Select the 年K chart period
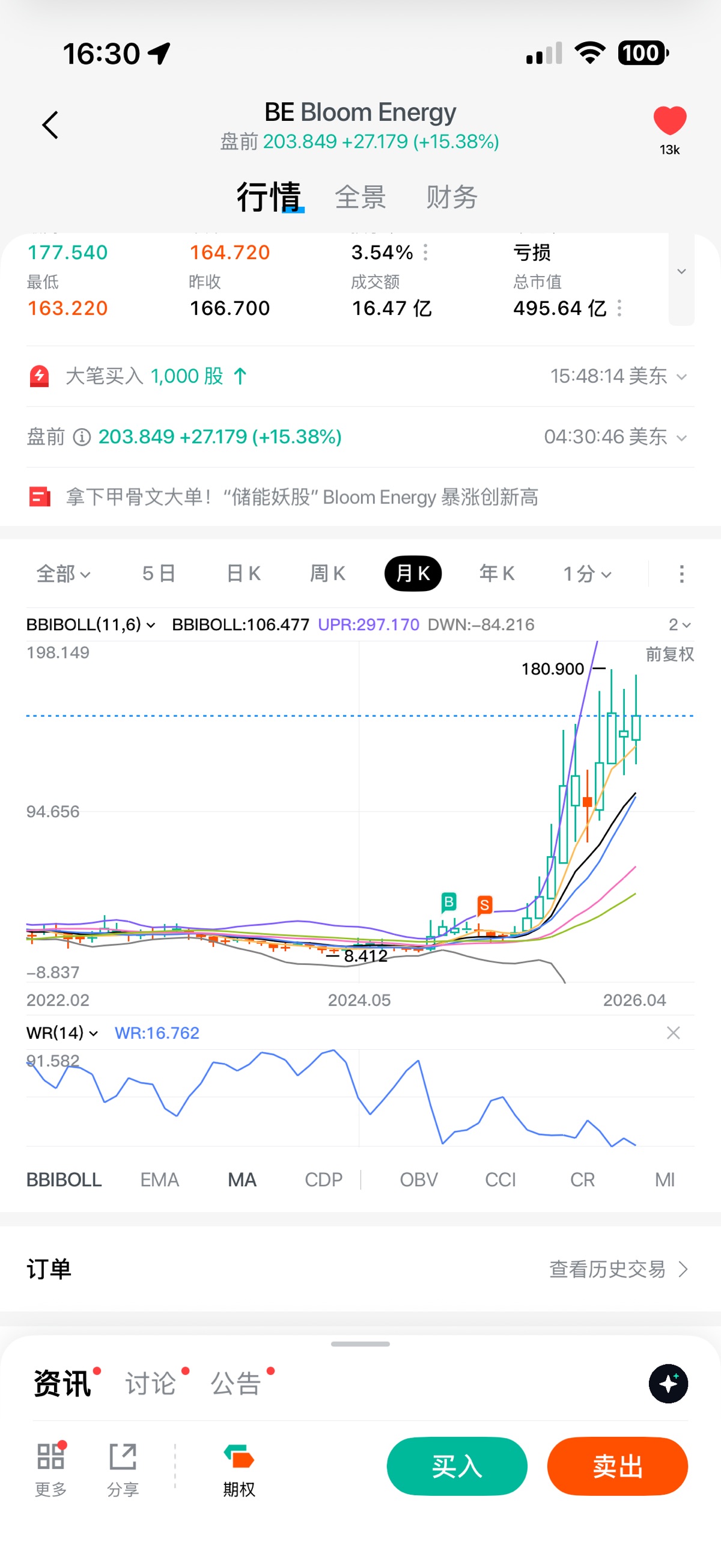 point(496,574)
